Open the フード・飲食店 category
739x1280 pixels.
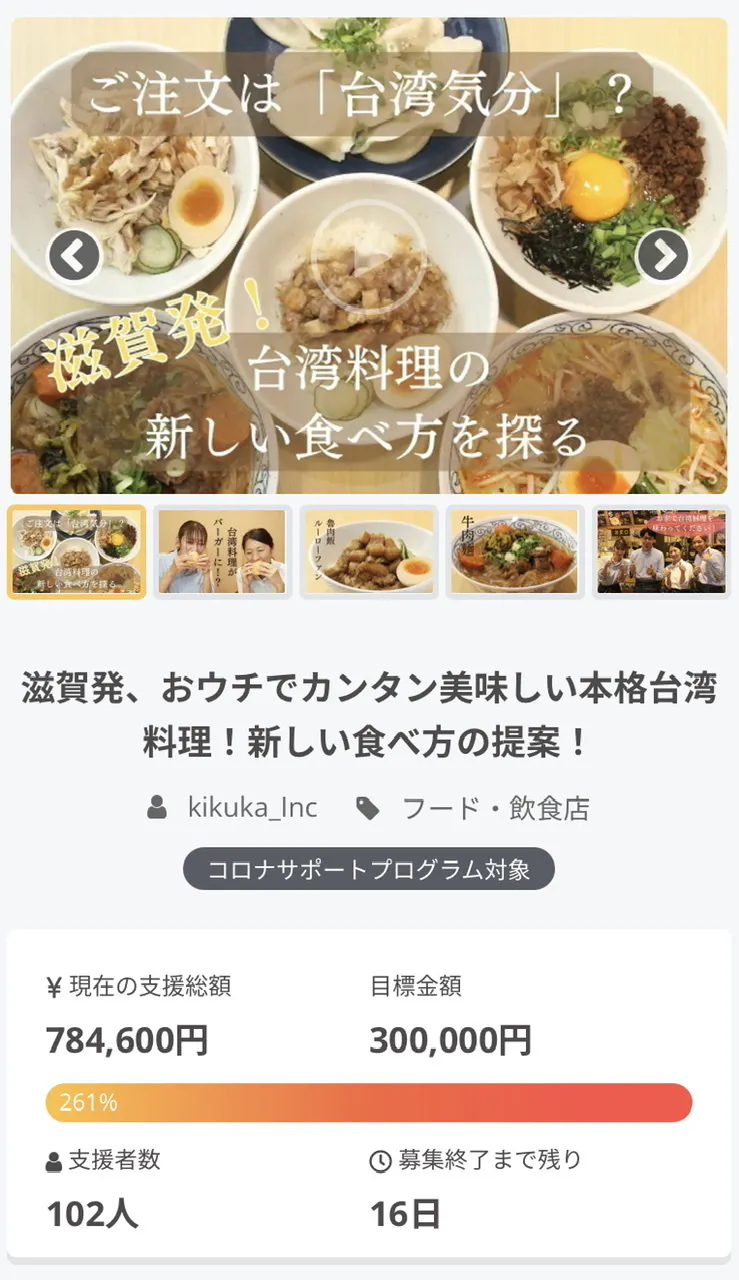pyautogui.click(x=494, y=808)
